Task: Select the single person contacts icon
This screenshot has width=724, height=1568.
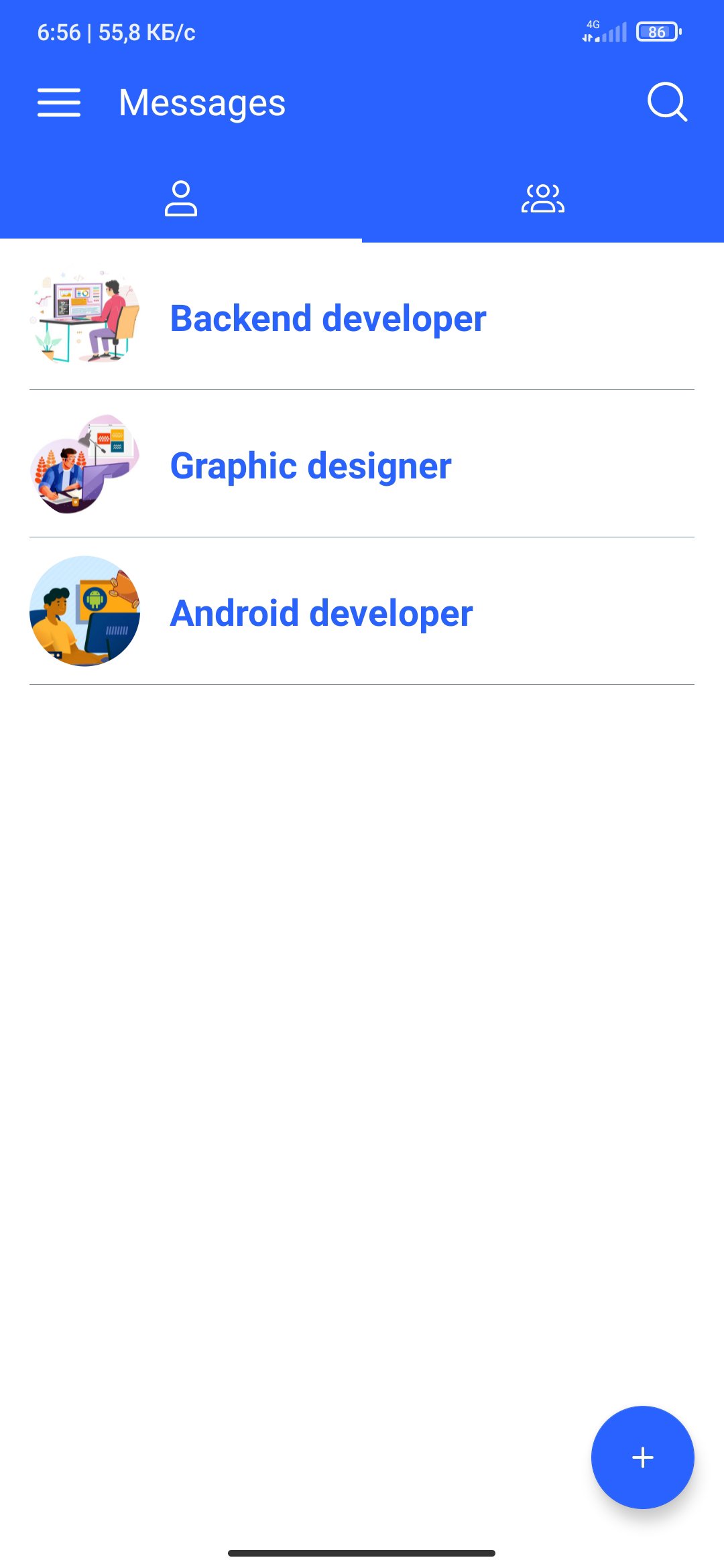Action: [181, 199]
